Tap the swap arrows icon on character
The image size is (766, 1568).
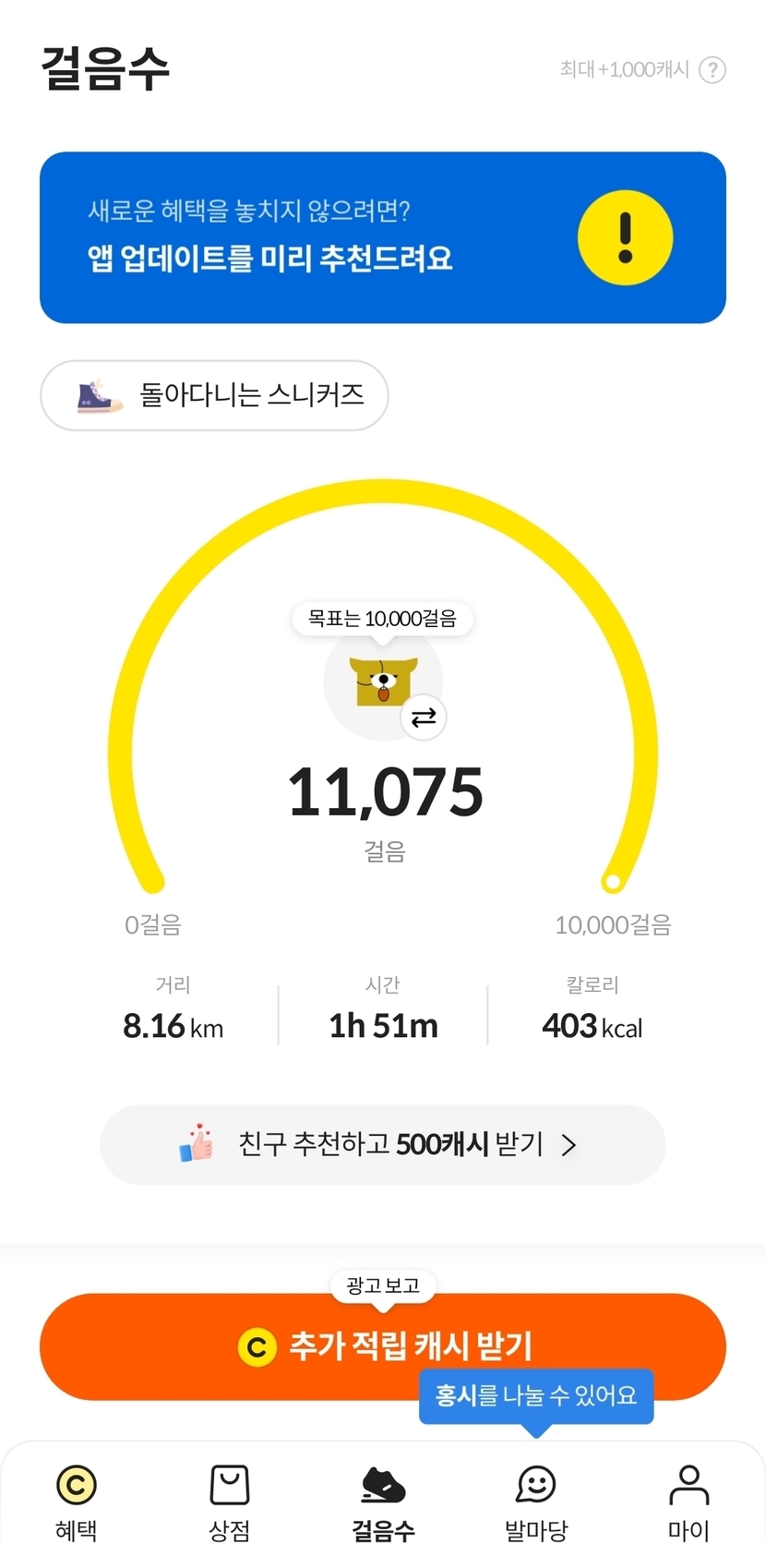(424, 718)
